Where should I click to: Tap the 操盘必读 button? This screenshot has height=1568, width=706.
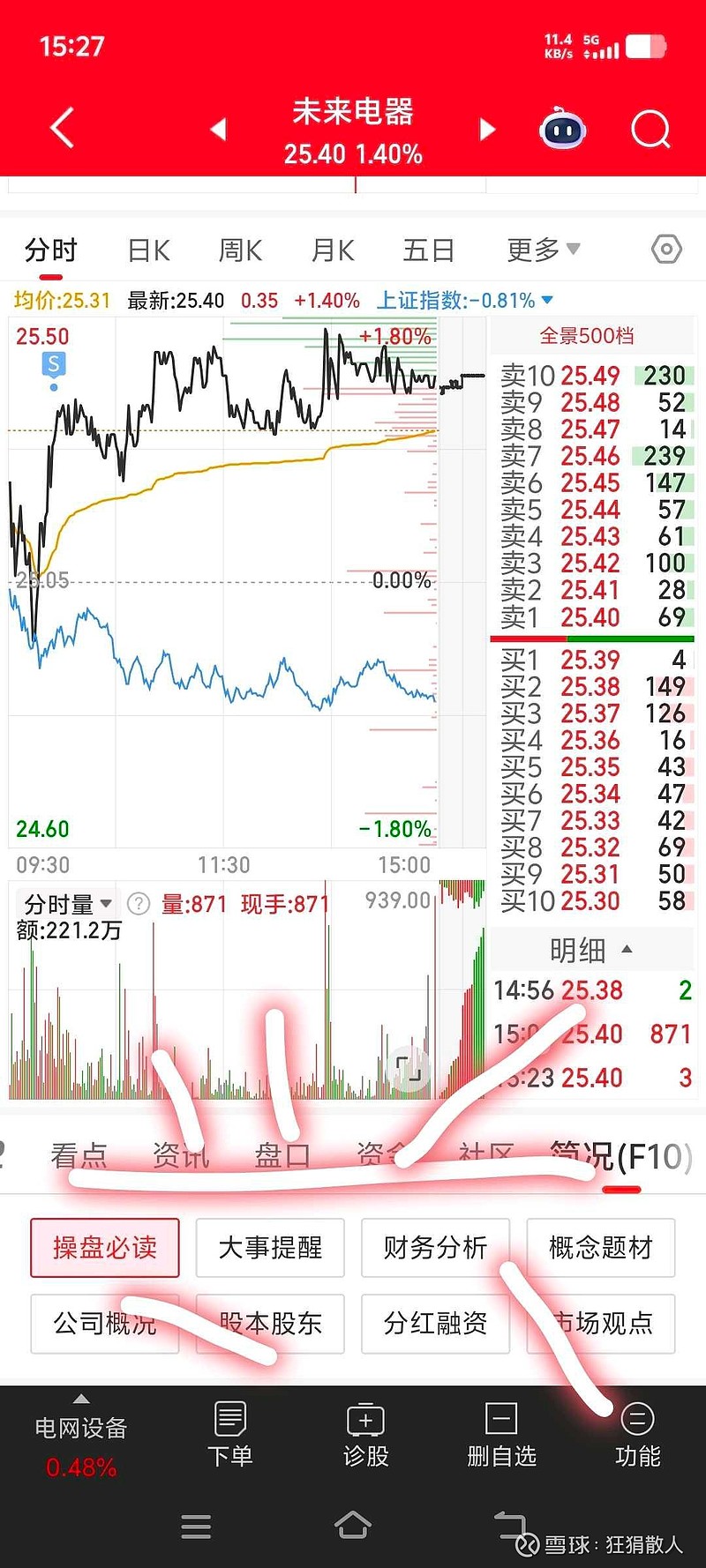[x=104, y=1248]
